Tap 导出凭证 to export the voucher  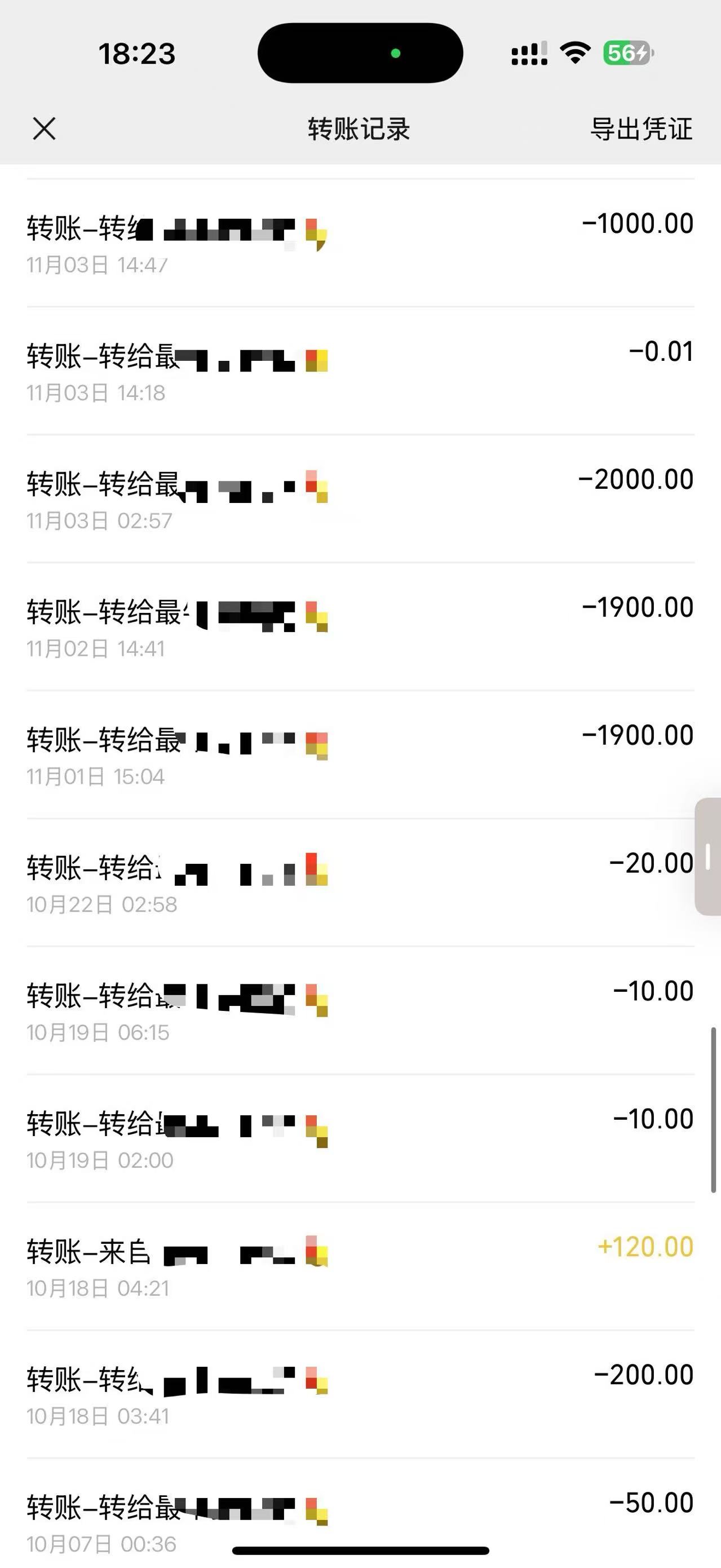pos(642,129)
